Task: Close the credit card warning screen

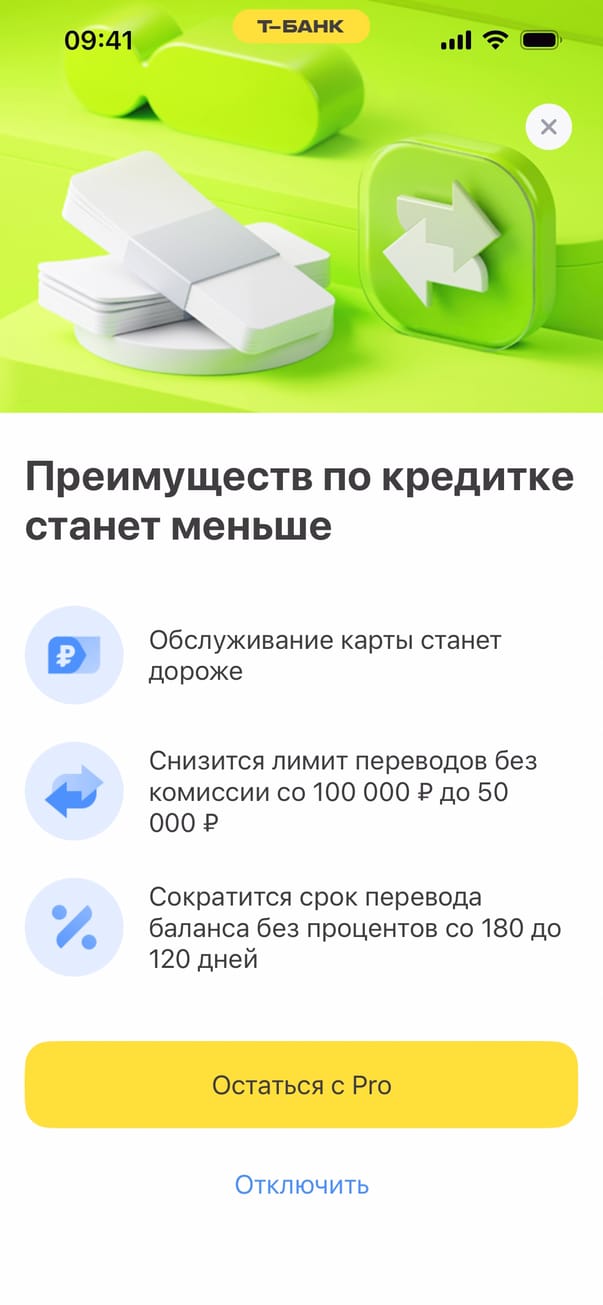Action: click(x=548, y=127)
